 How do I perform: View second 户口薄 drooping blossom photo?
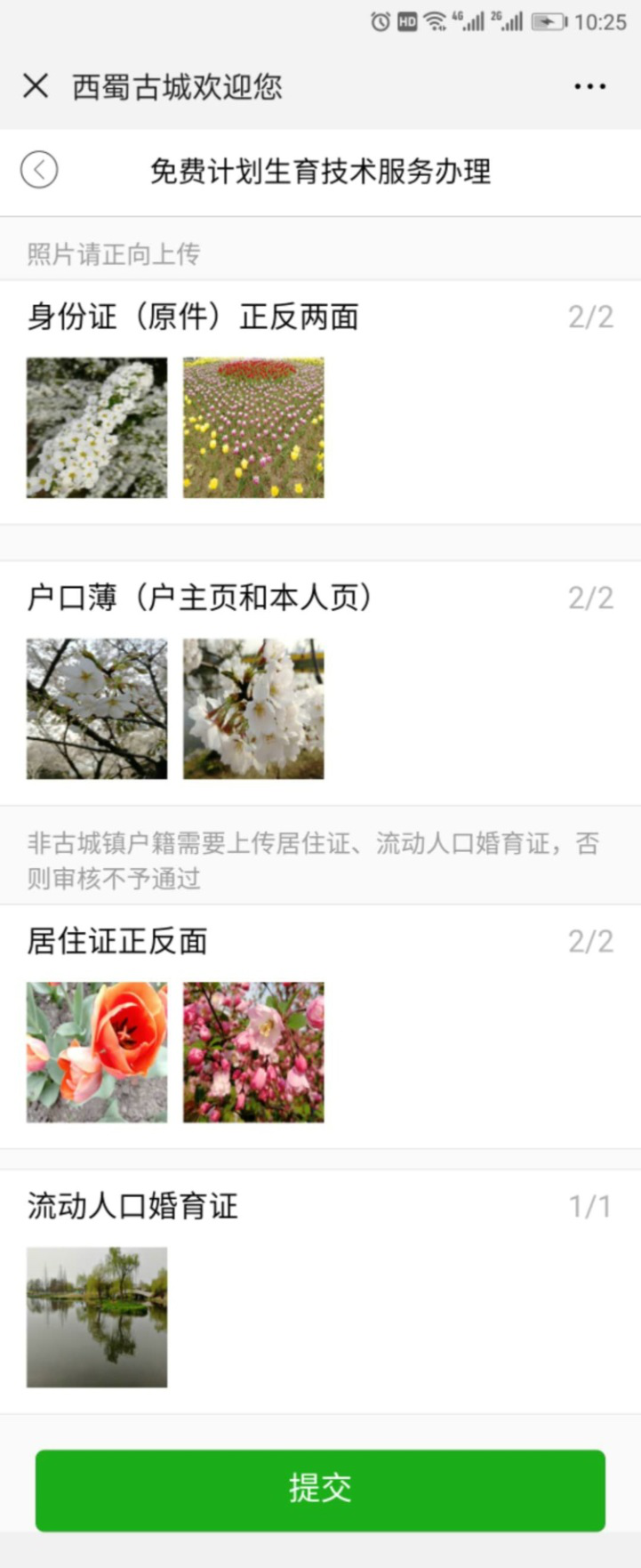253,709
